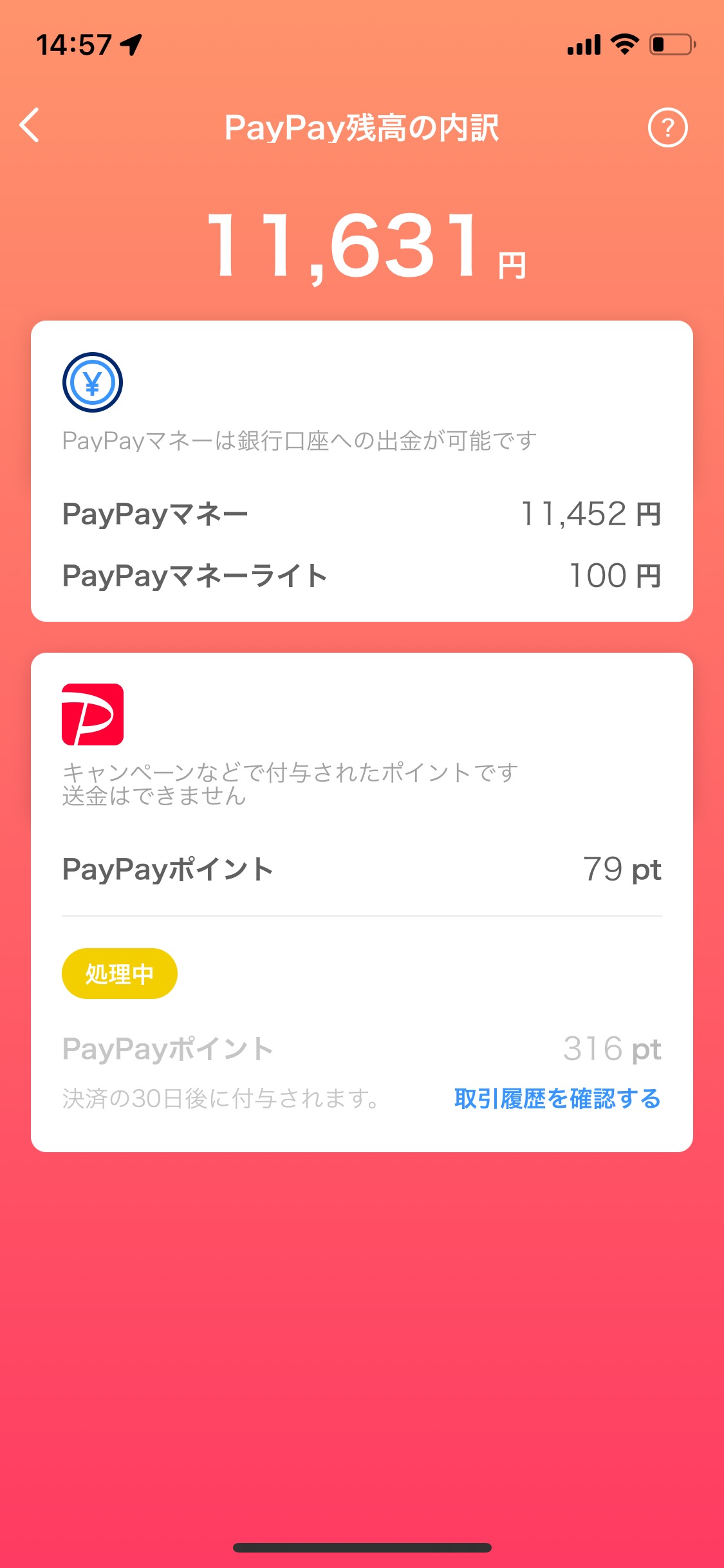Select the back chevron at top left
This screenshot has height=1568, width=724.
[x=30, y=127]
